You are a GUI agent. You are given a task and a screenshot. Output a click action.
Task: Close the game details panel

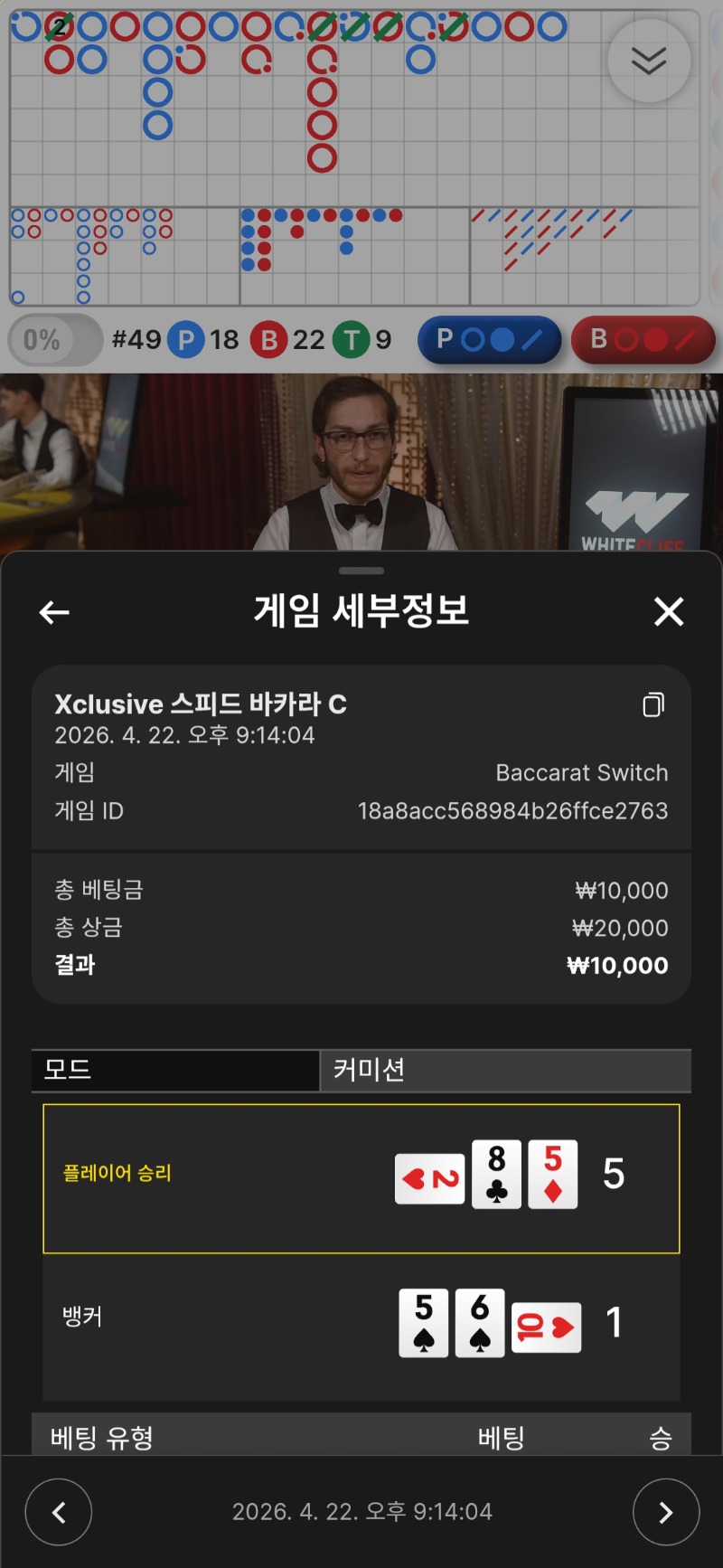[669, 612]
